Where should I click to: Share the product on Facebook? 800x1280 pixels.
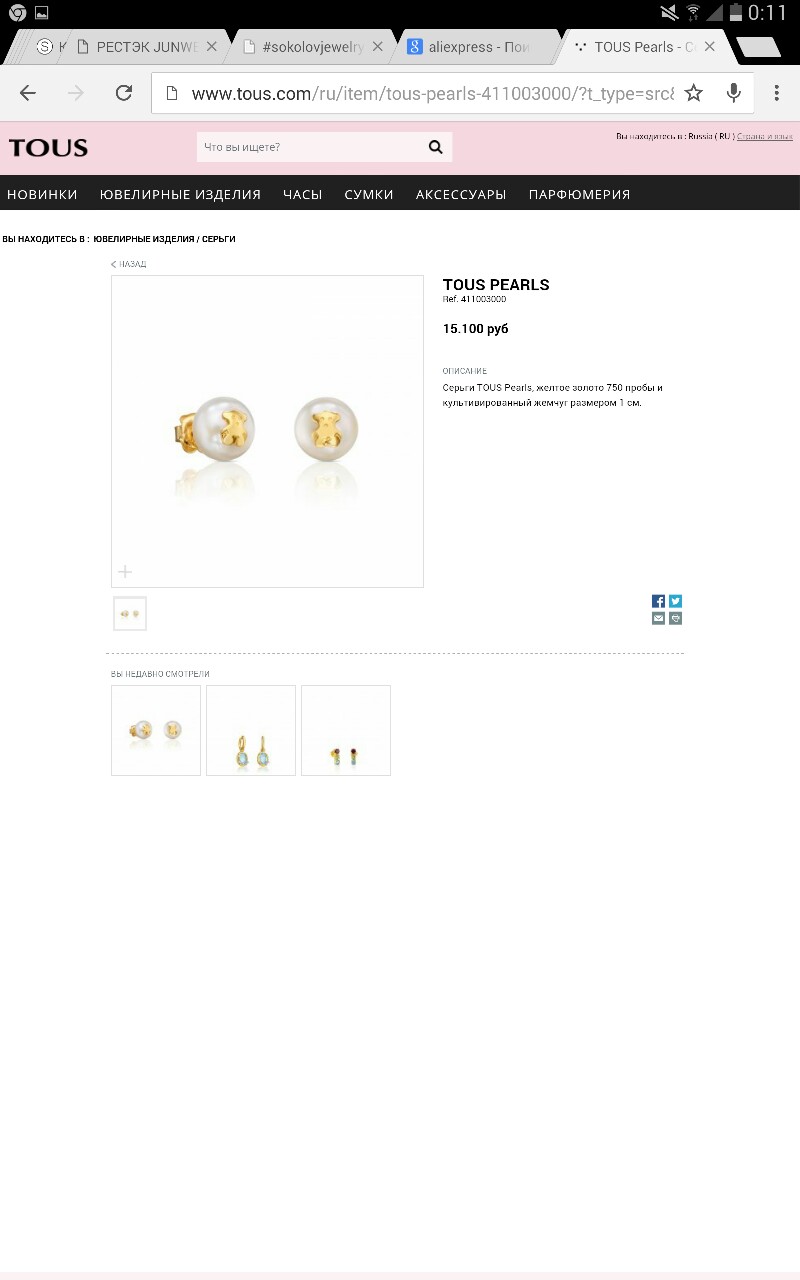pyautogui.click(x=658, y=601)
